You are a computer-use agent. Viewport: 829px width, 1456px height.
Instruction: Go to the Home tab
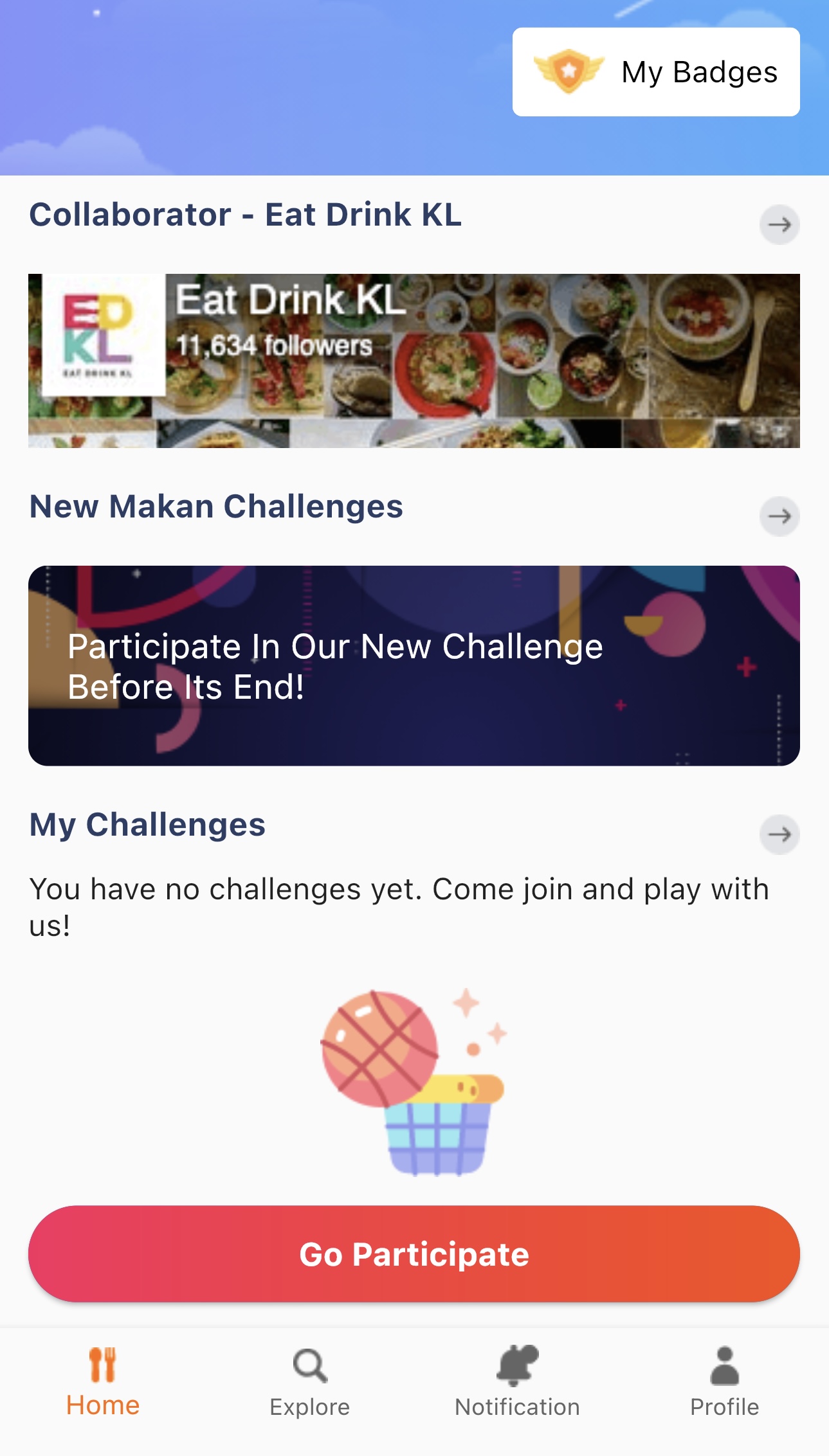click(103, 1382)
